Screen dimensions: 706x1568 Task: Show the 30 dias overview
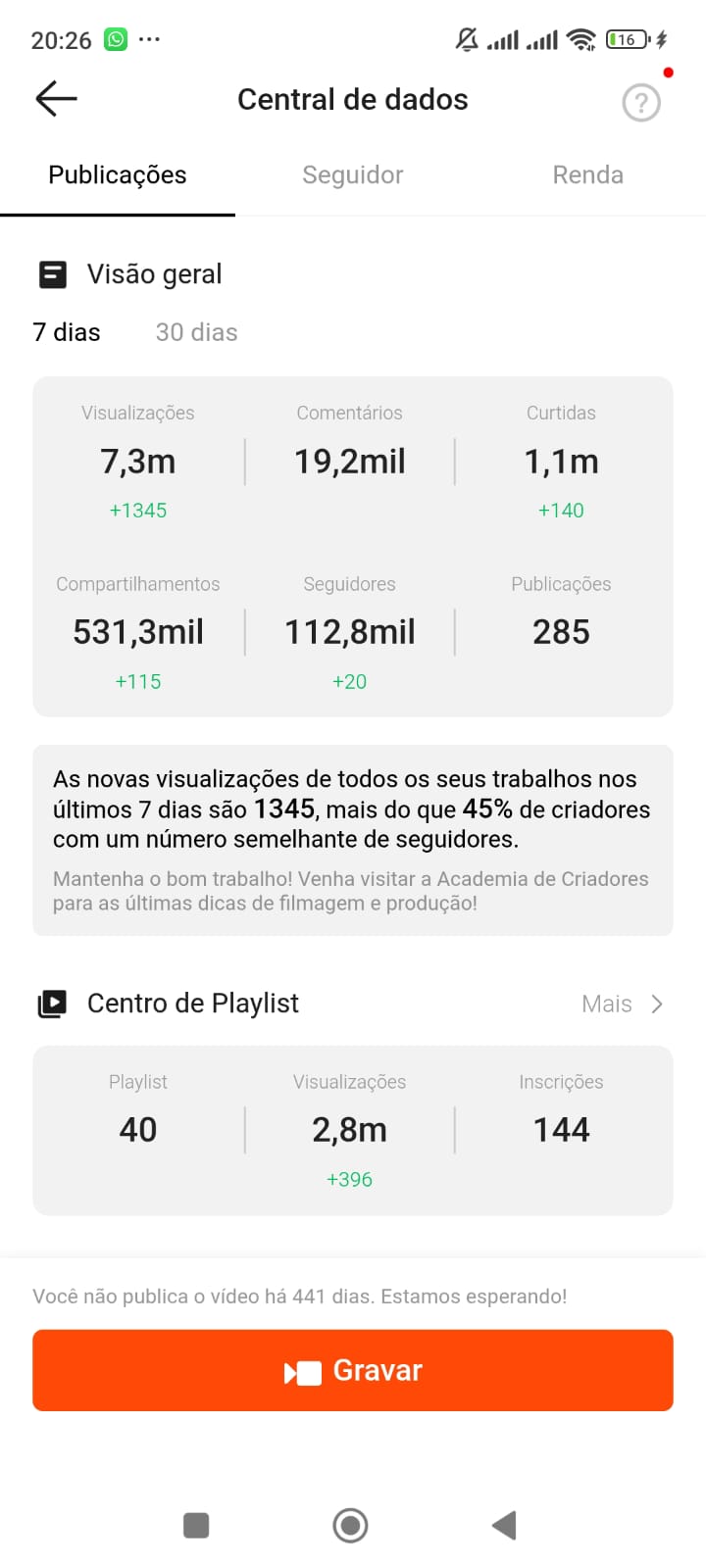click(x=196, y=332)
